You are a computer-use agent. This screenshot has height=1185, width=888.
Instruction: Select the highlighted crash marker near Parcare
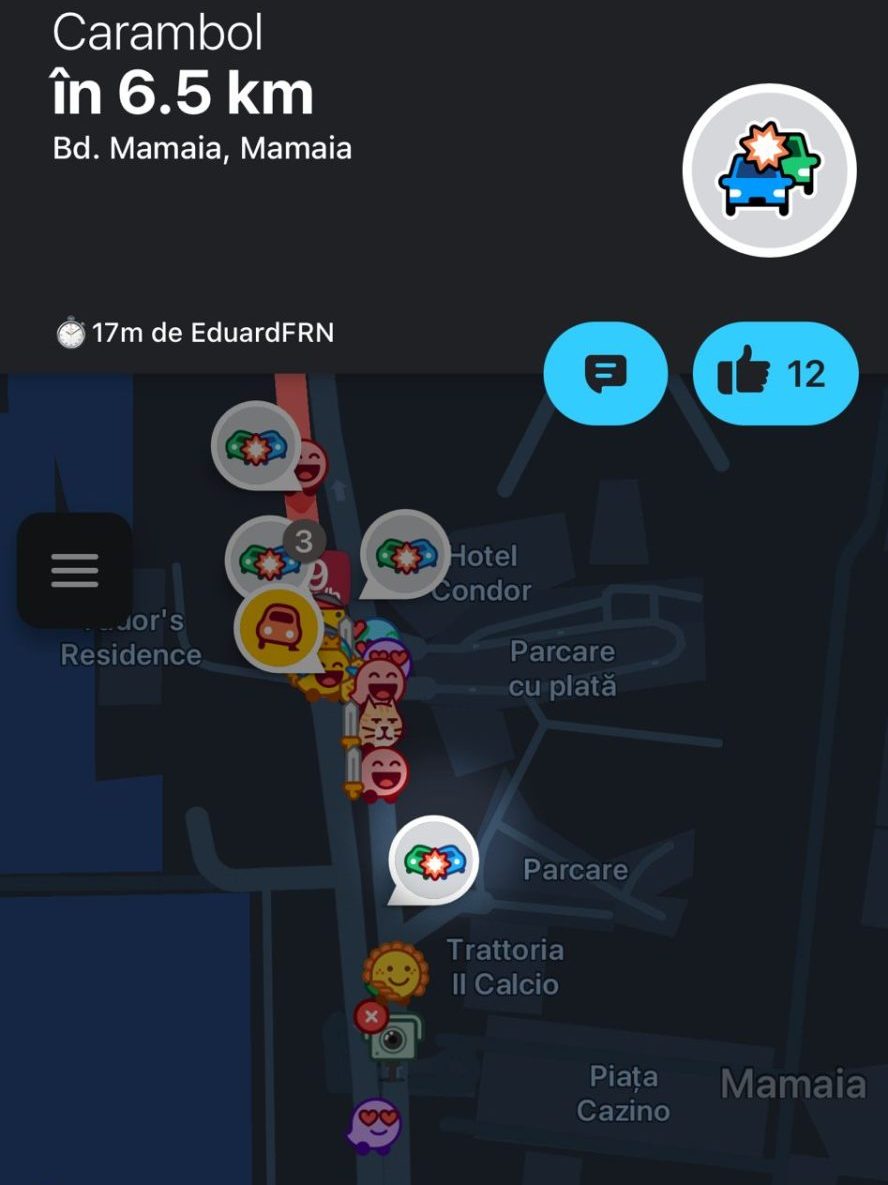433,860
